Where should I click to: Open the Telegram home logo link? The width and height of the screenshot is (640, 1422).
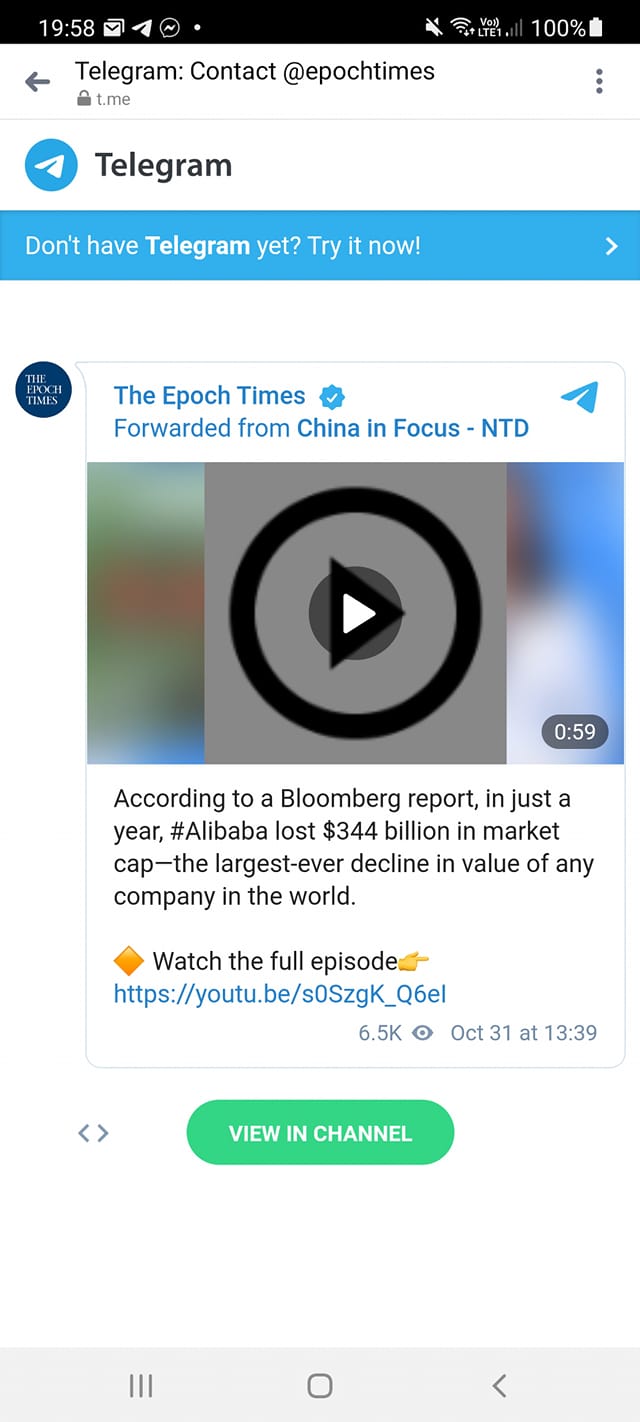point(130,166)
